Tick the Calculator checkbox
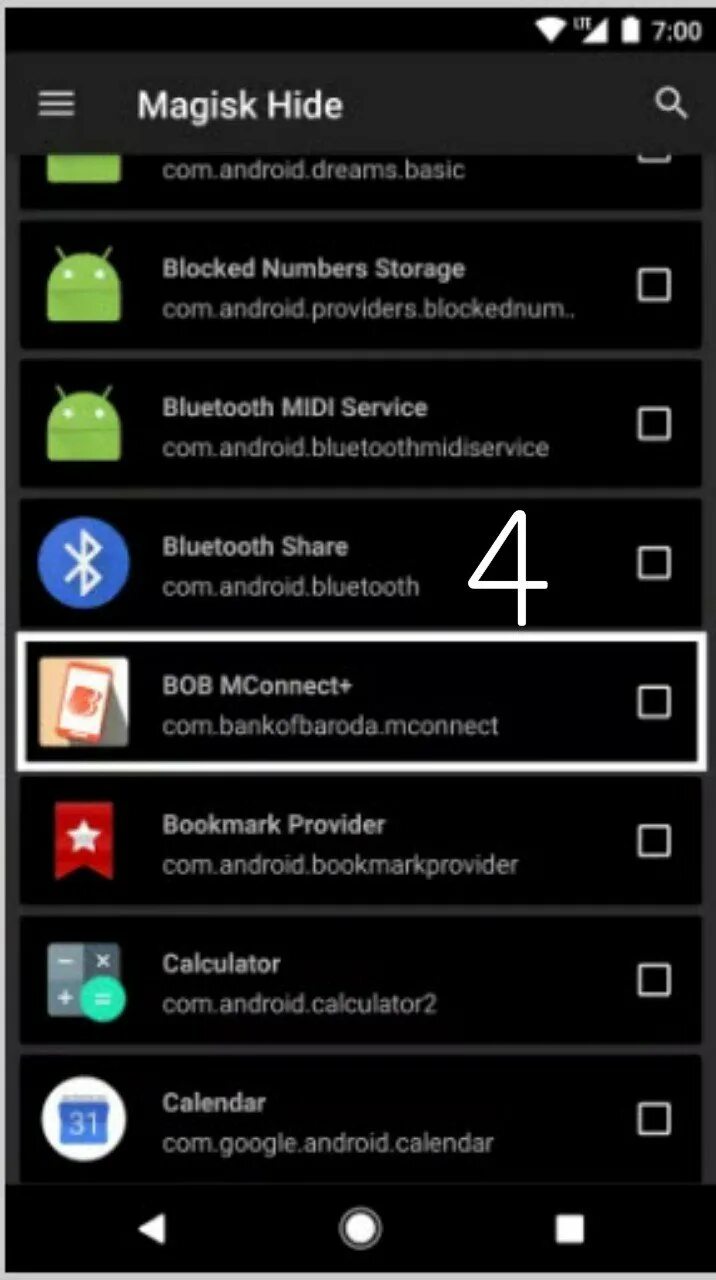Screen dimensions: 716x1280 point(654,980)
